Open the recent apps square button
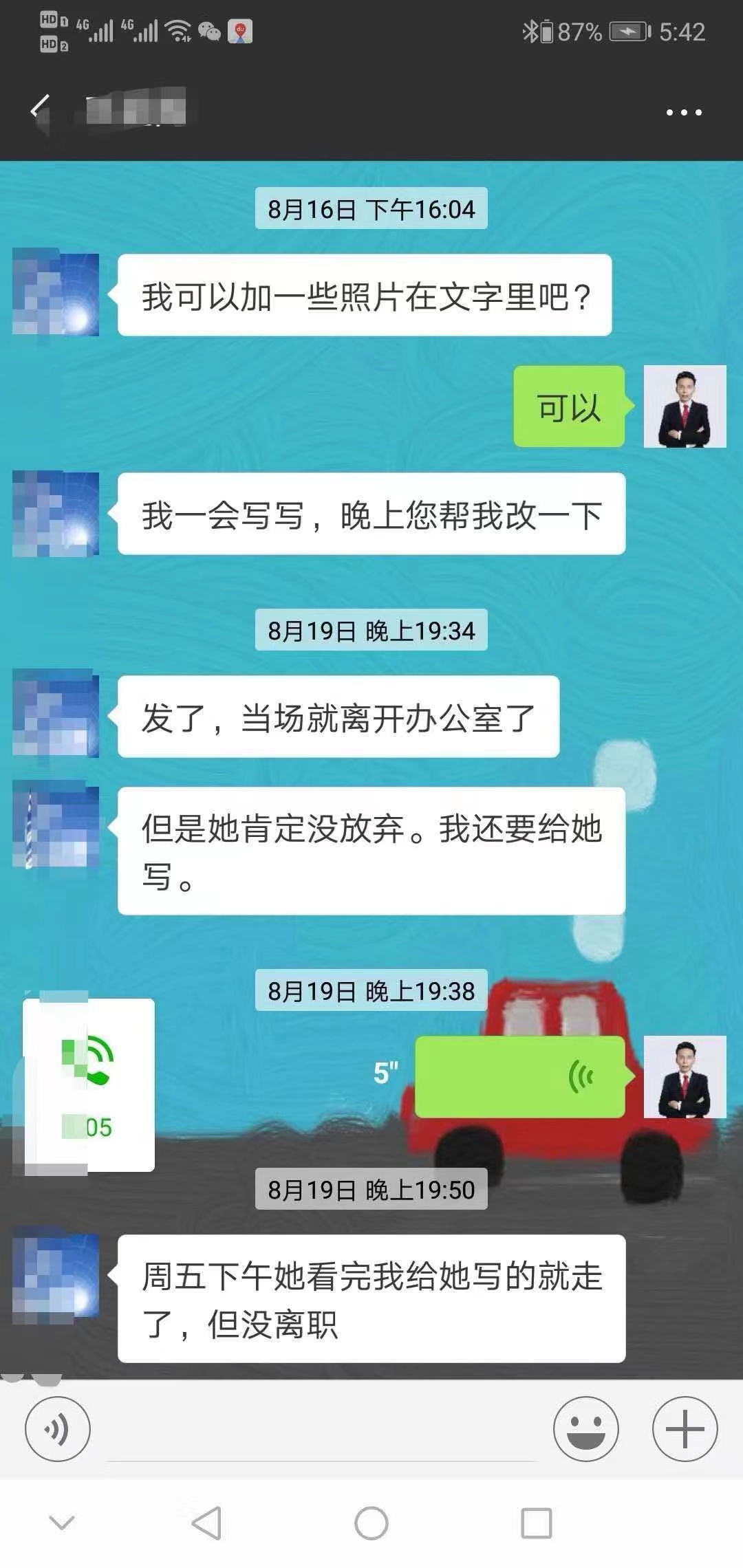Viewport: 743px width, 1568px height. click(537, 1523)
